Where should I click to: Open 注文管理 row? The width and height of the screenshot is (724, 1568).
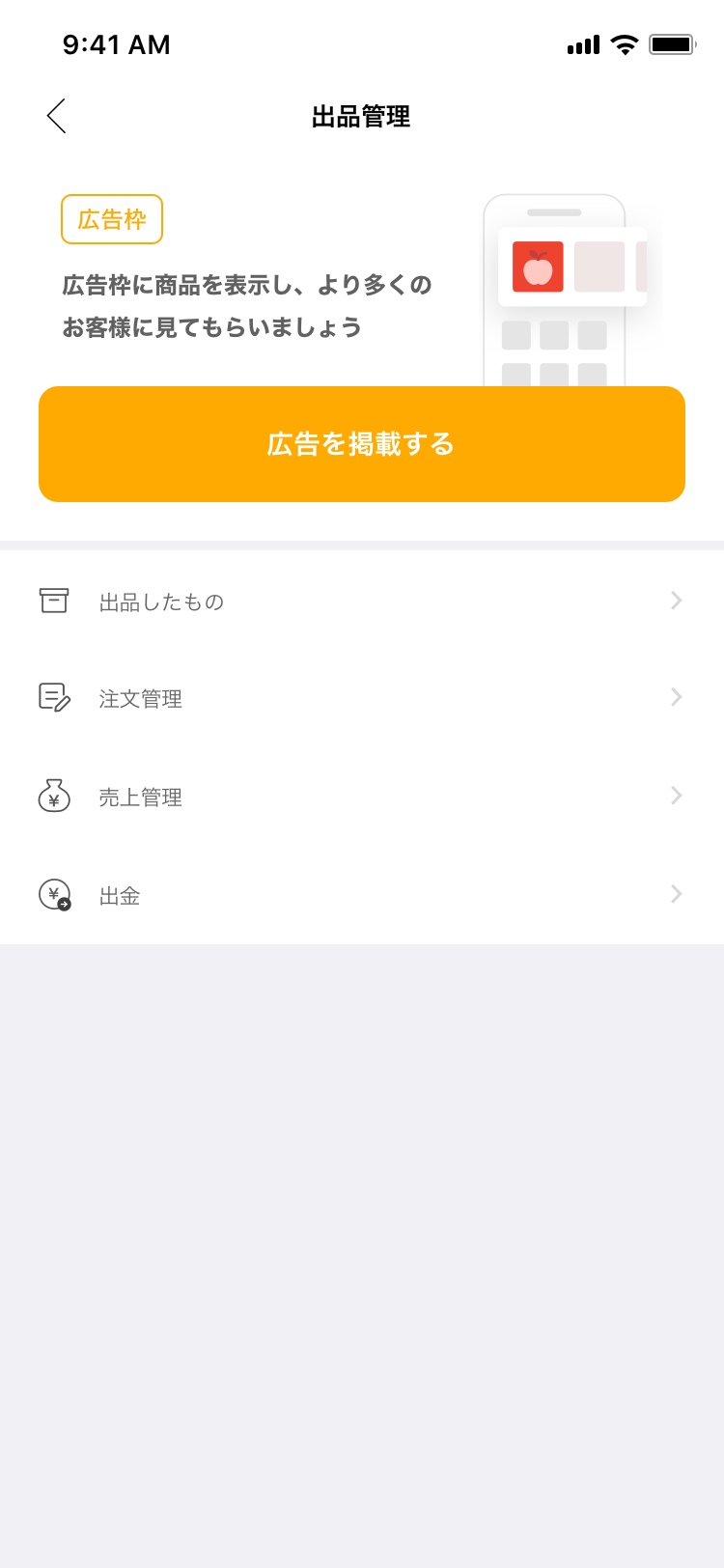click(361, 698)
